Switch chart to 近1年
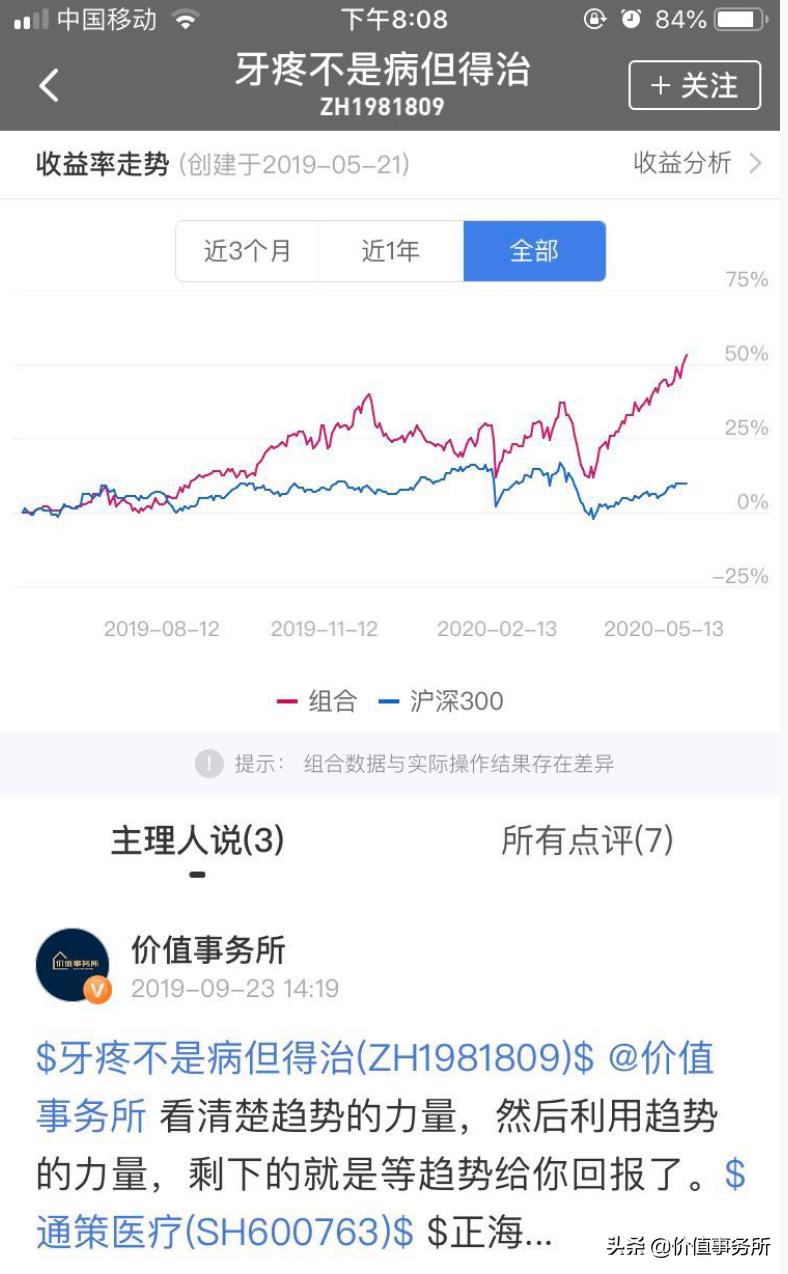Image resolution: width=788 pixels, height=1274 pixels. (x=391, y=251)
